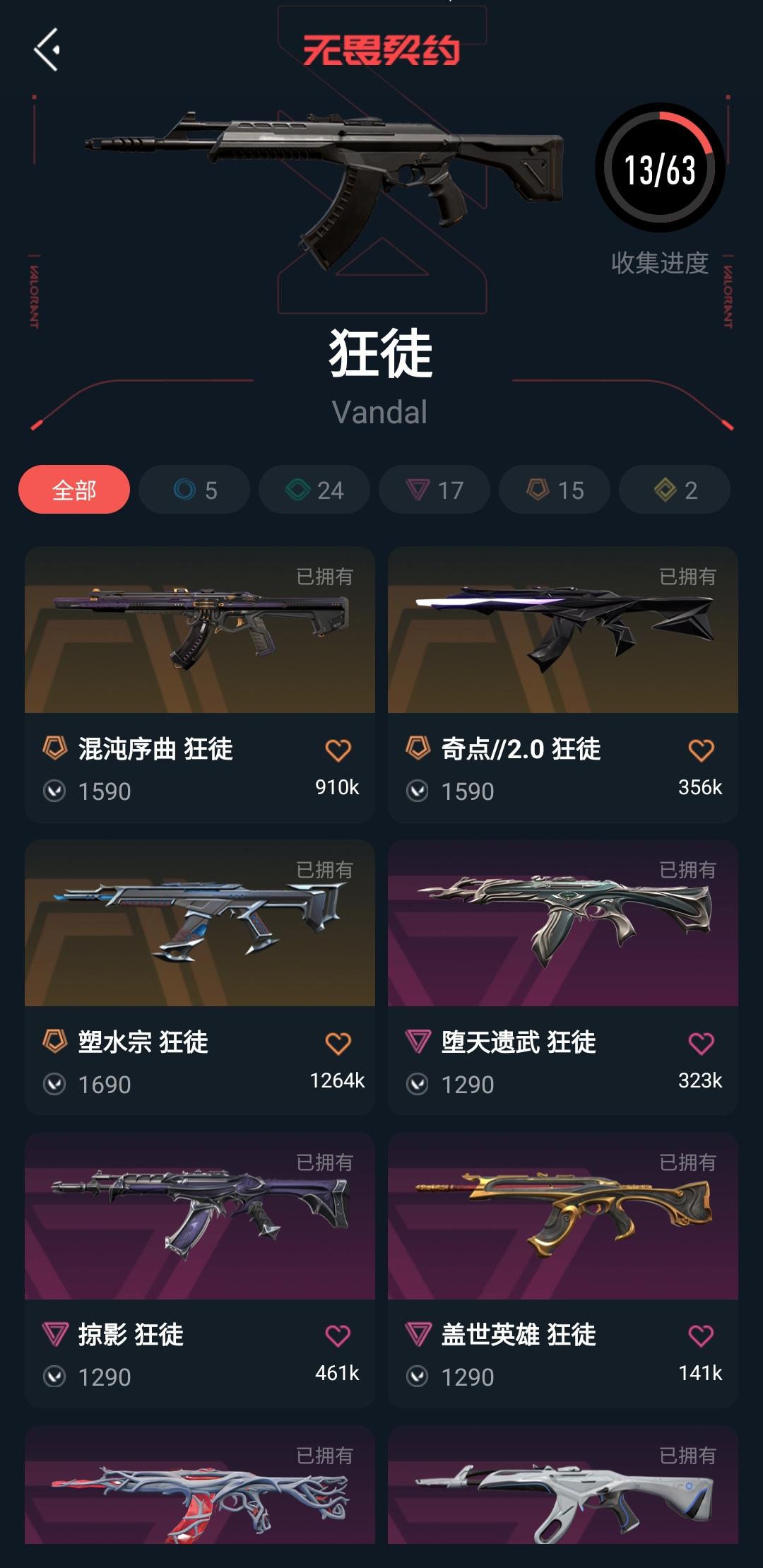Filter skins by the yellow tier with 2
This screenshot has height=1568, width=763.
click(675, 490)
